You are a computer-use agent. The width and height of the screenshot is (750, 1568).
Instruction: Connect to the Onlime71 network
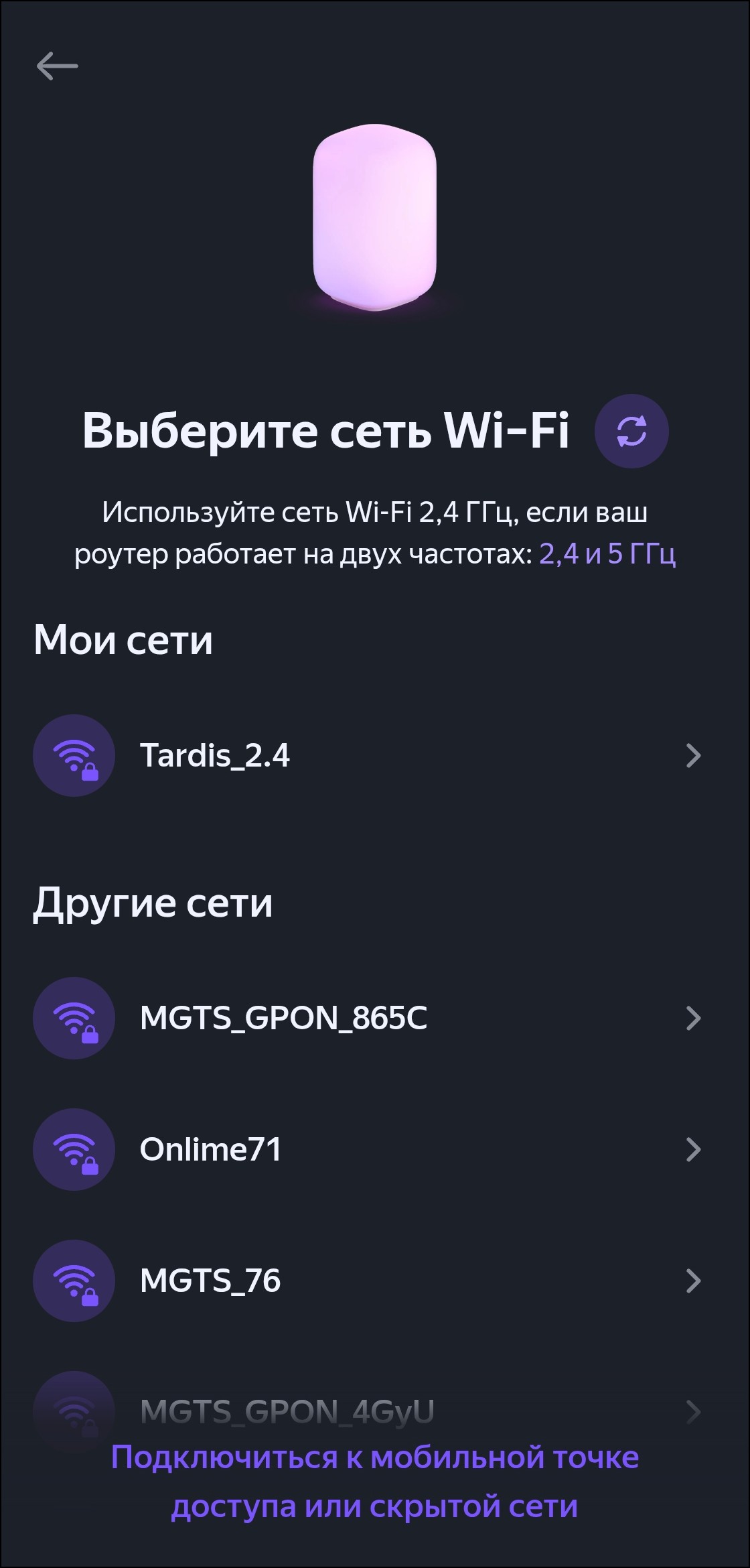[367, 1149]
